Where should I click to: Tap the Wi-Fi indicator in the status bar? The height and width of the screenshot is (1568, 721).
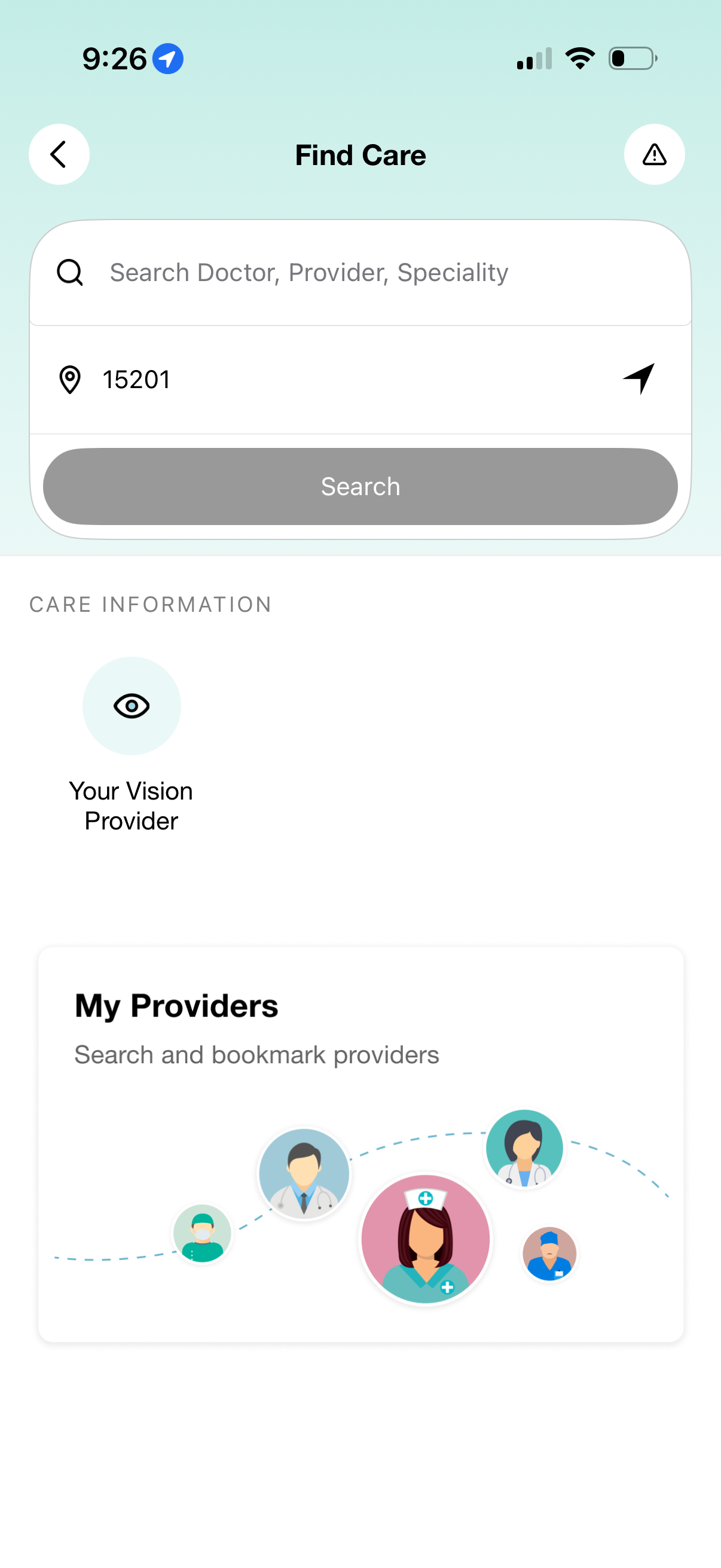[x=579, y=58]
